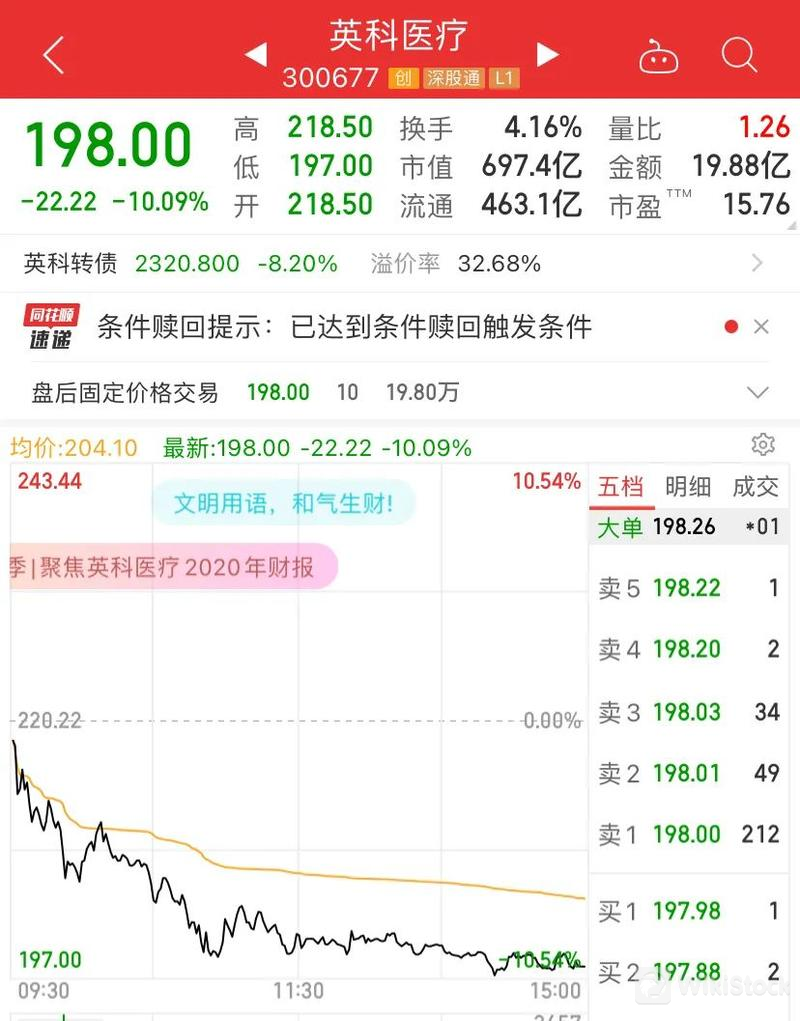Go back using the header arrow
This screenshot has width=800, height=1021.
(x=54, y=55)
